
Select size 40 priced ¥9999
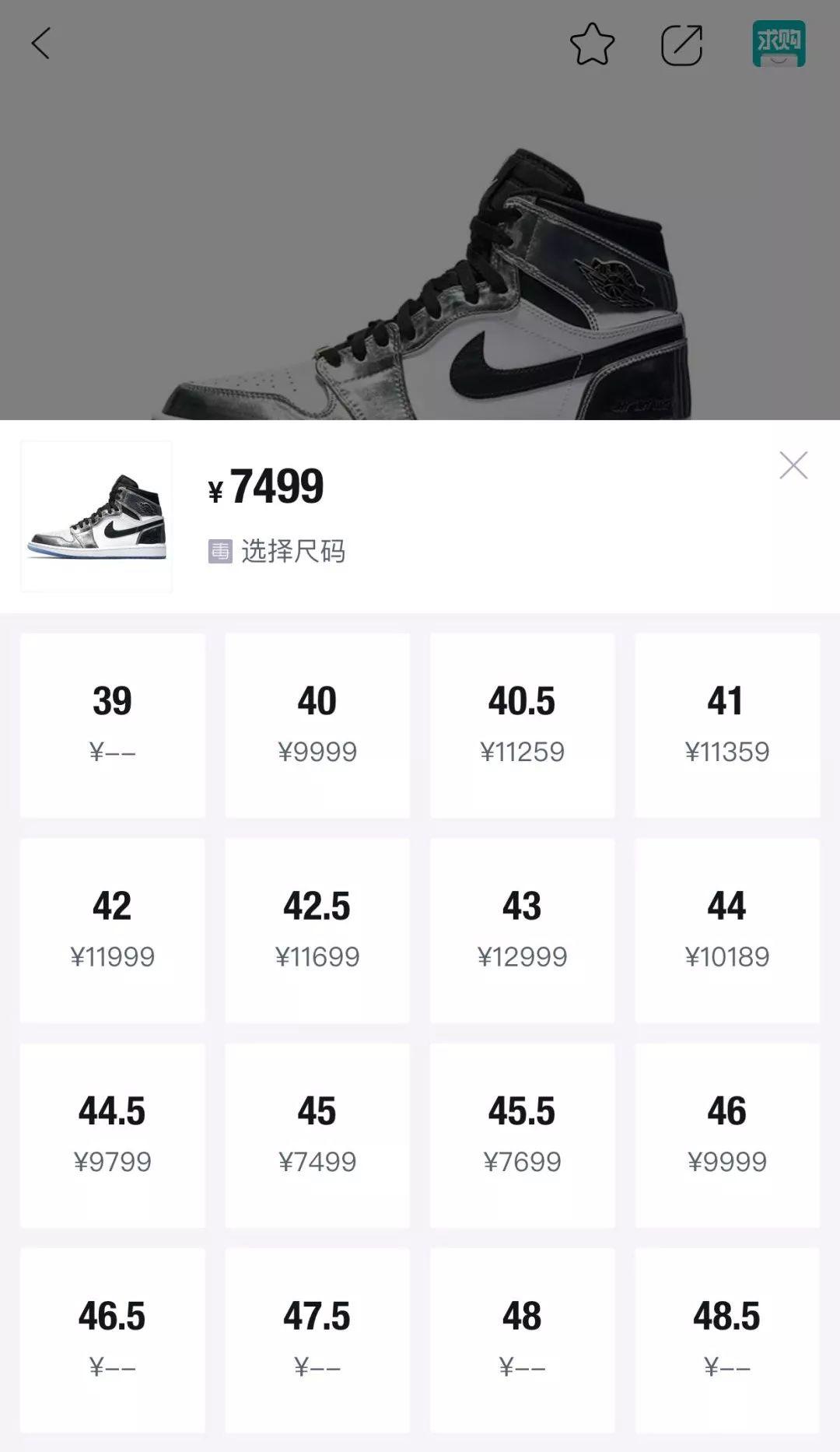click(317, 725)
